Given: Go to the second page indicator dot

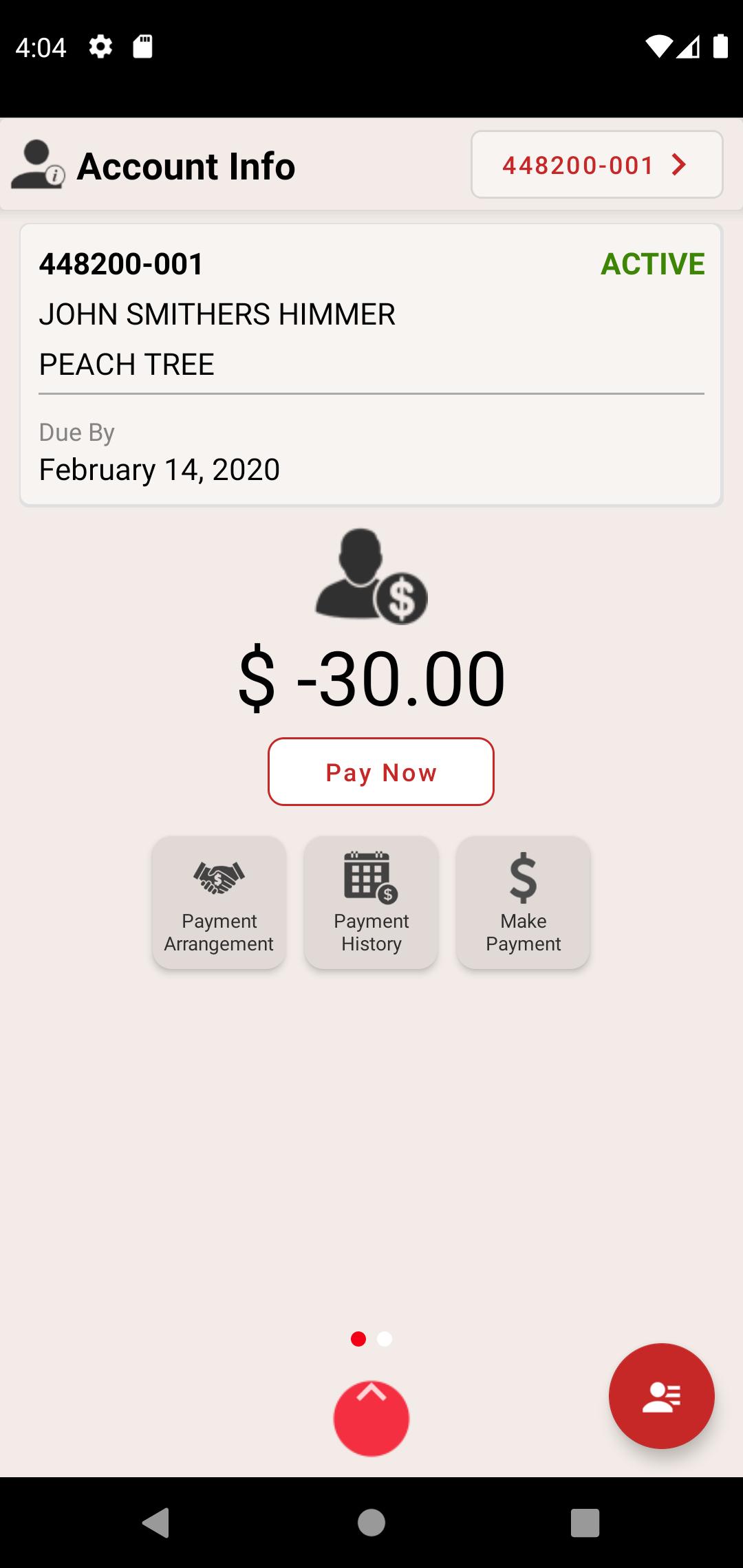Looking at the screenshot, I should [x=385, y=1339].
